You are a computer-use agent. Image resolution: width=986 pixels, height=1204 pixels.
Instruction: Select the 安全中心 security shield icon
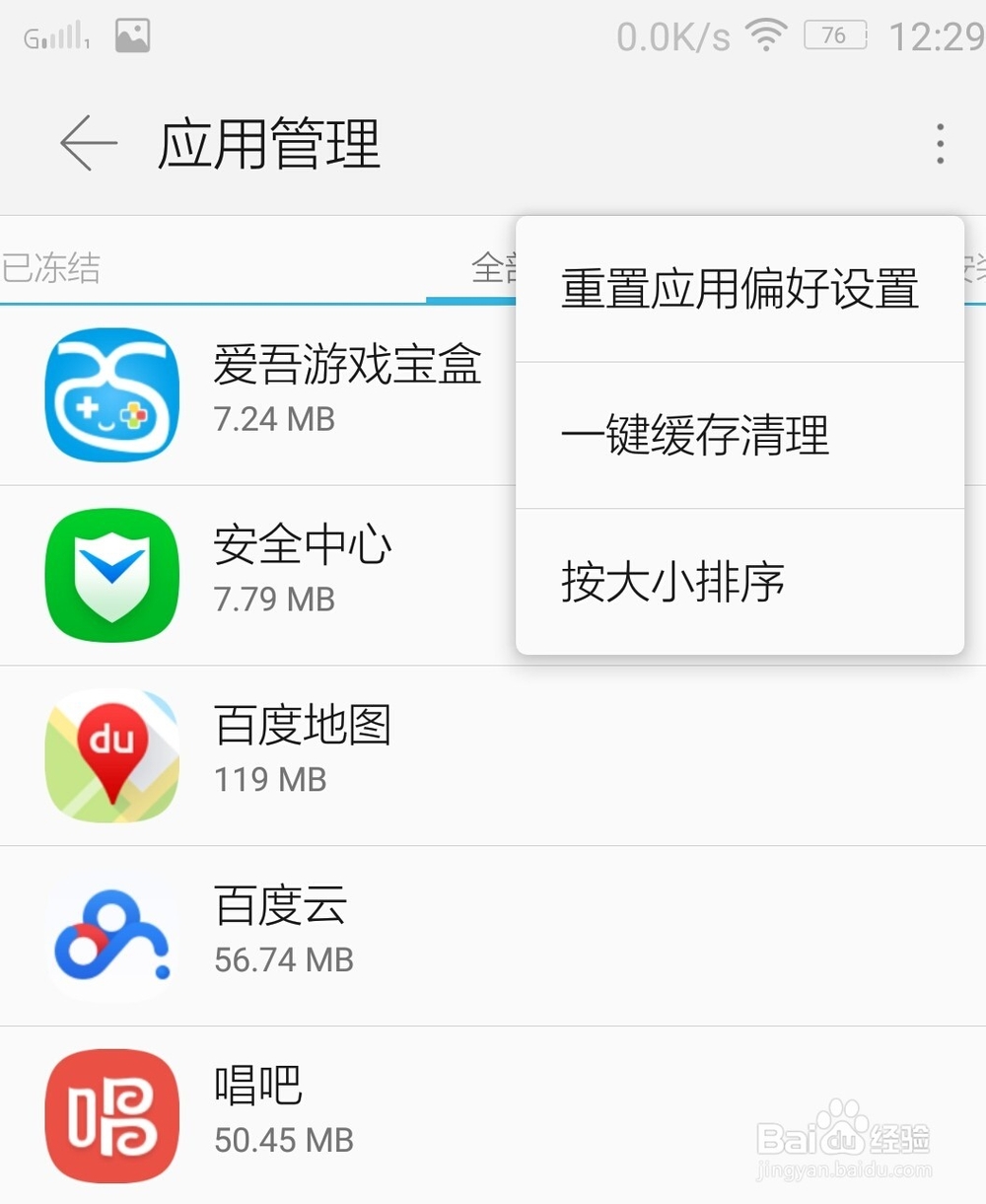(111, 575)
